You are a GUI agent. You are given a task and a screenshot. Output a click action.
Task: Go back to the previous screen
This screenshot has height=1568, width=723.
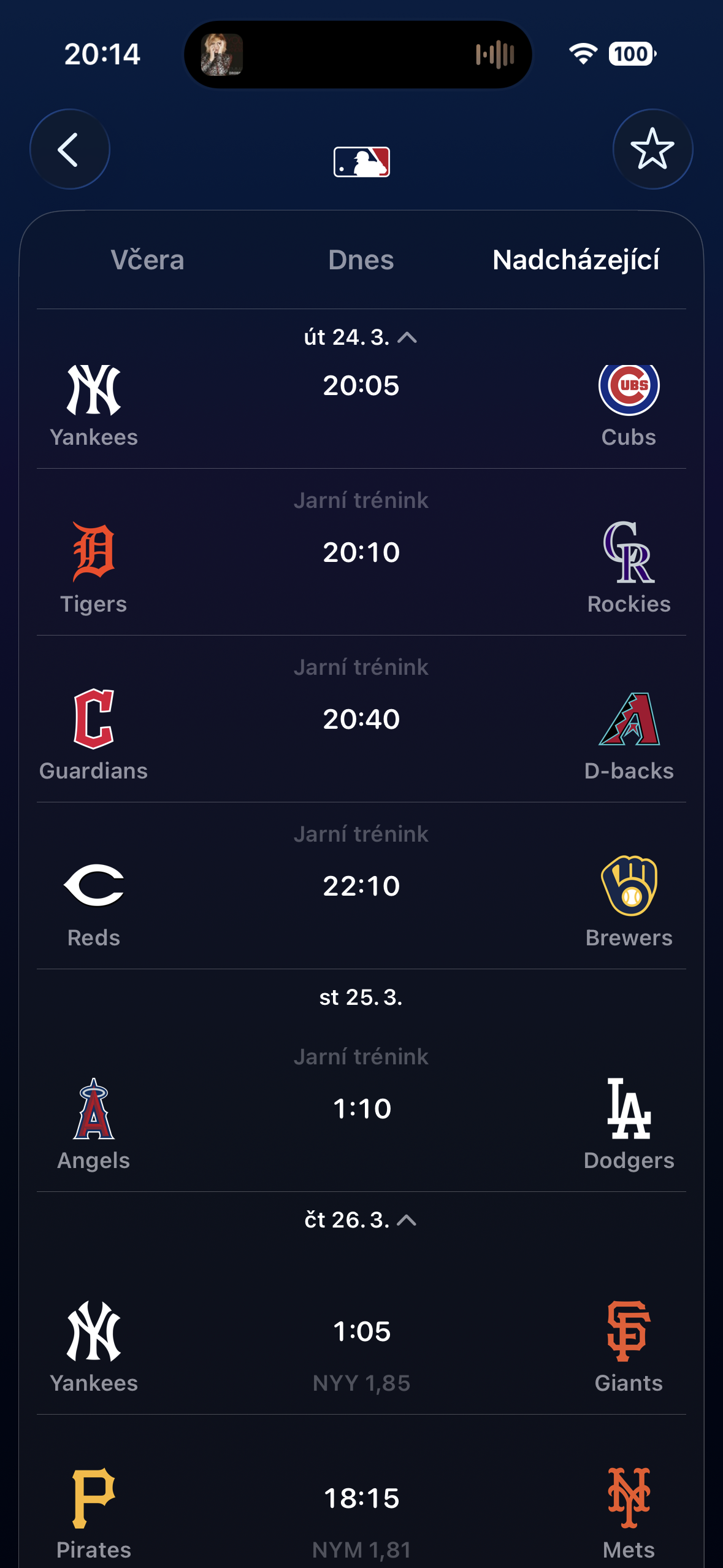(x=69, y=149)
